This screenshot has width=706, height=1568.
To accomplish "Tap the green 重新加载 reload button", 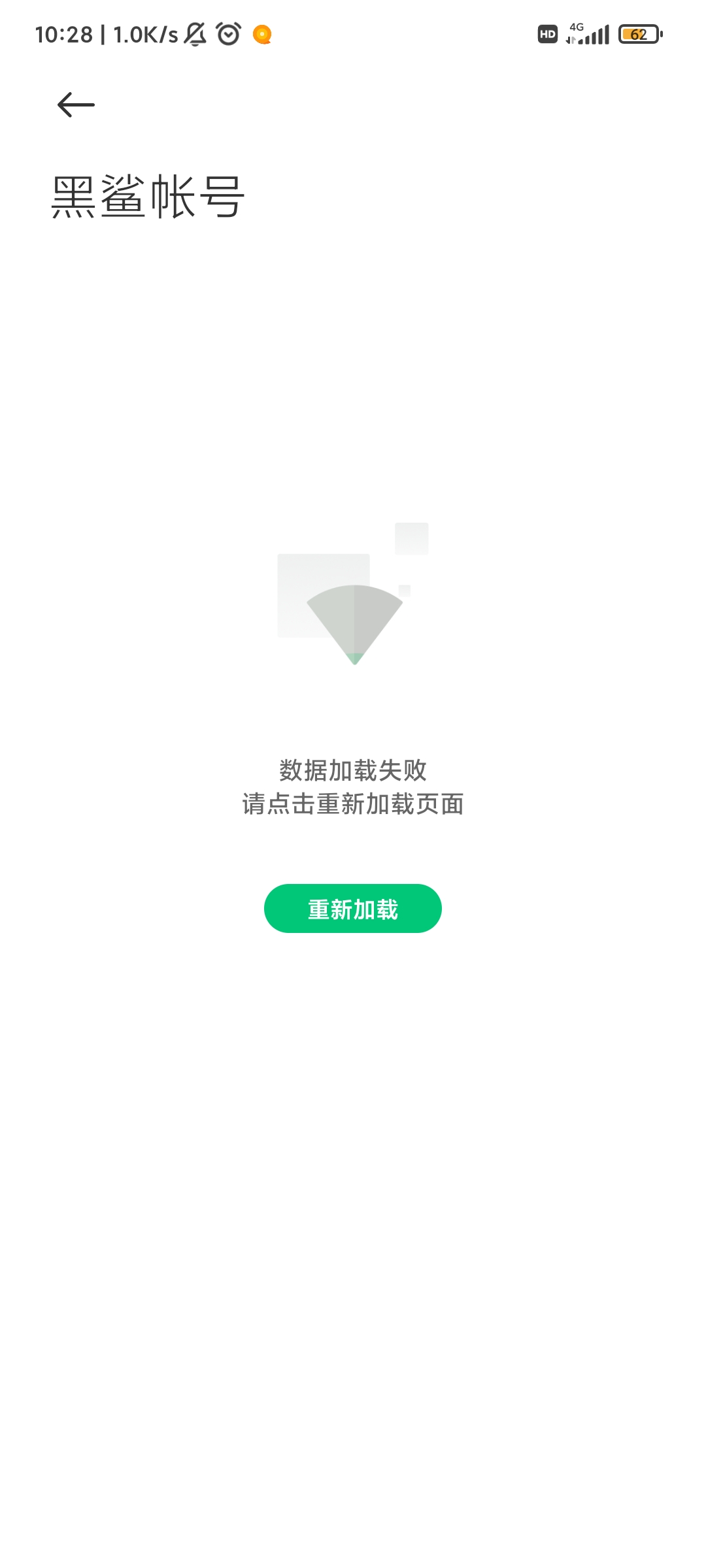I will pyautogui.click(x=352, y=908).
